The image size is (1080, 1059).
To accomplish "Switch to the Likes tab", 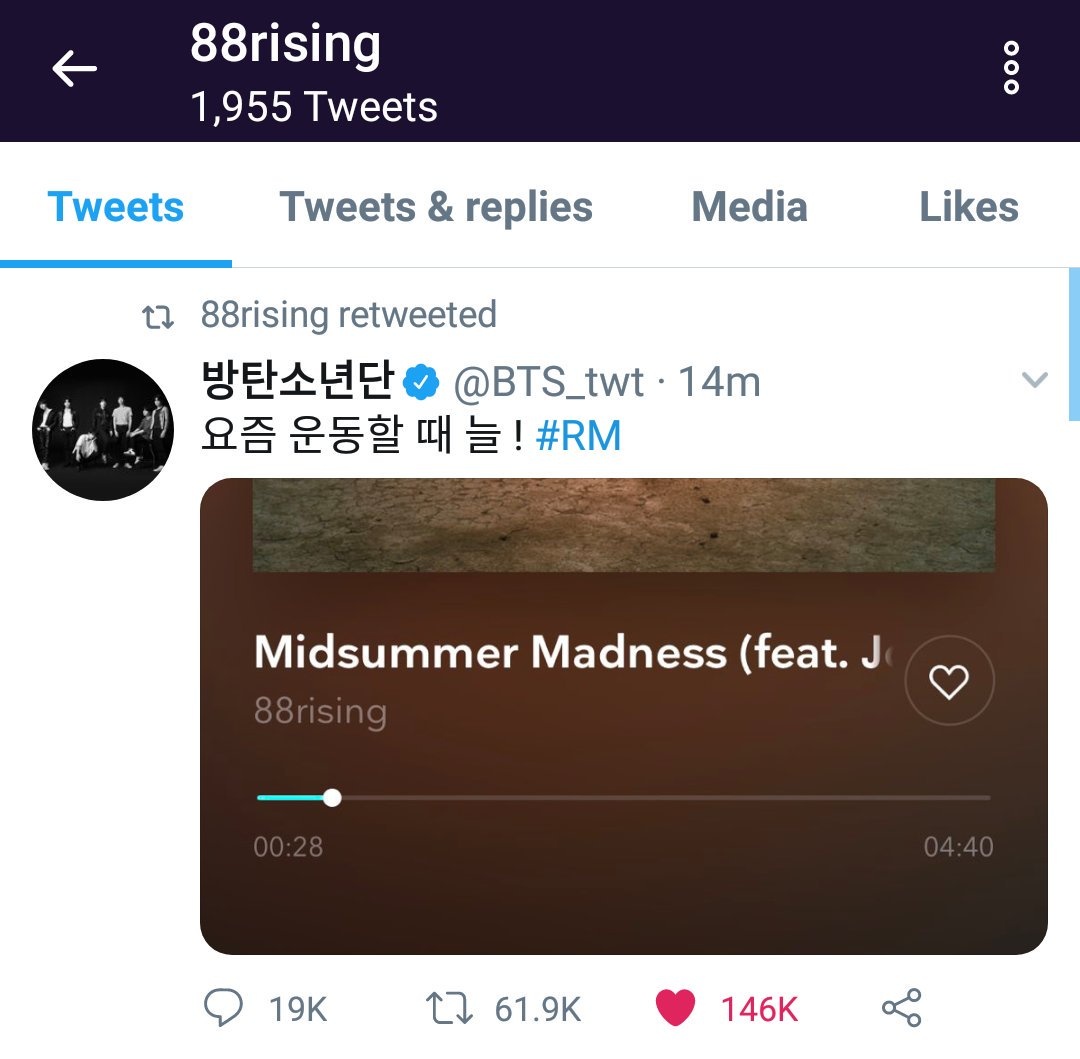I will 968,207.
